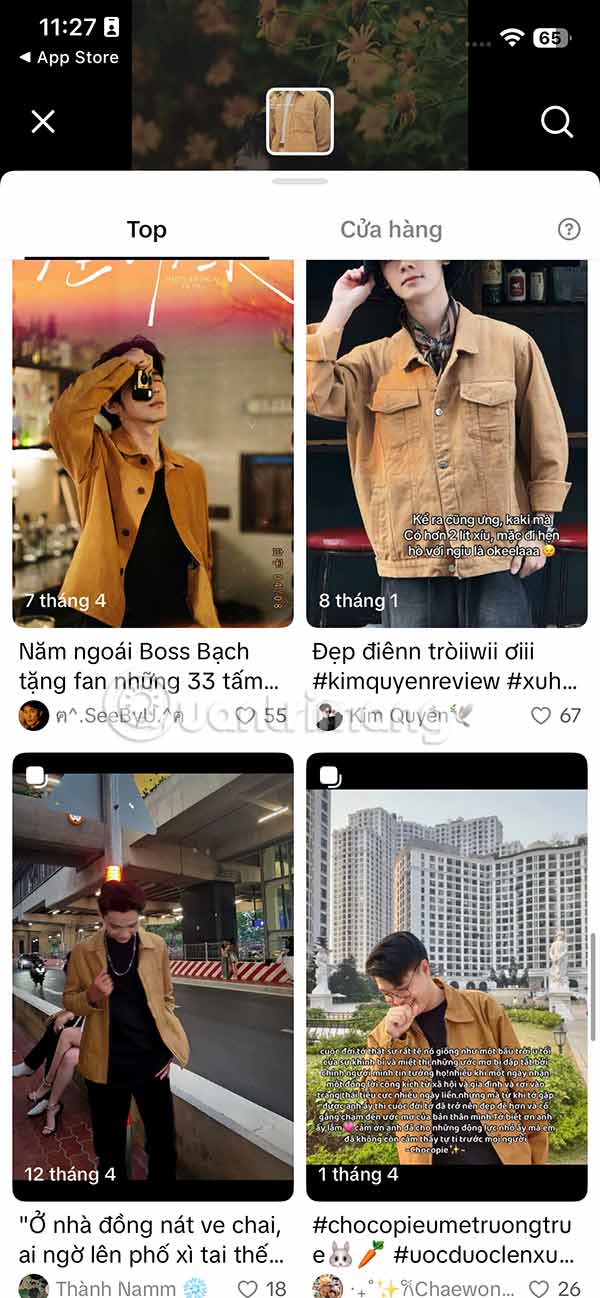Tap the cropped jacket image preview

[x=300, y=121]
